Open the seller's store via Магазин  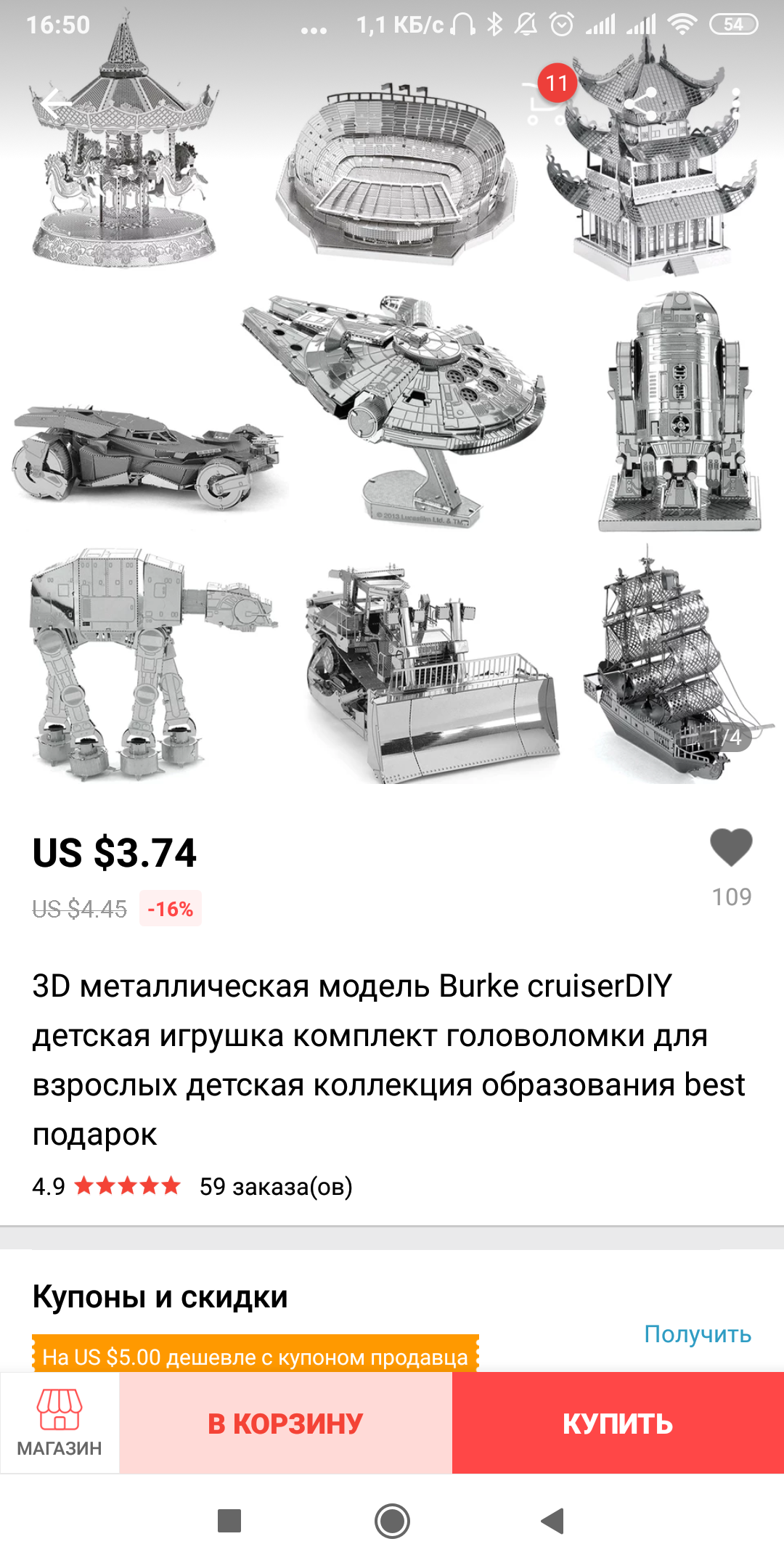60,1423
